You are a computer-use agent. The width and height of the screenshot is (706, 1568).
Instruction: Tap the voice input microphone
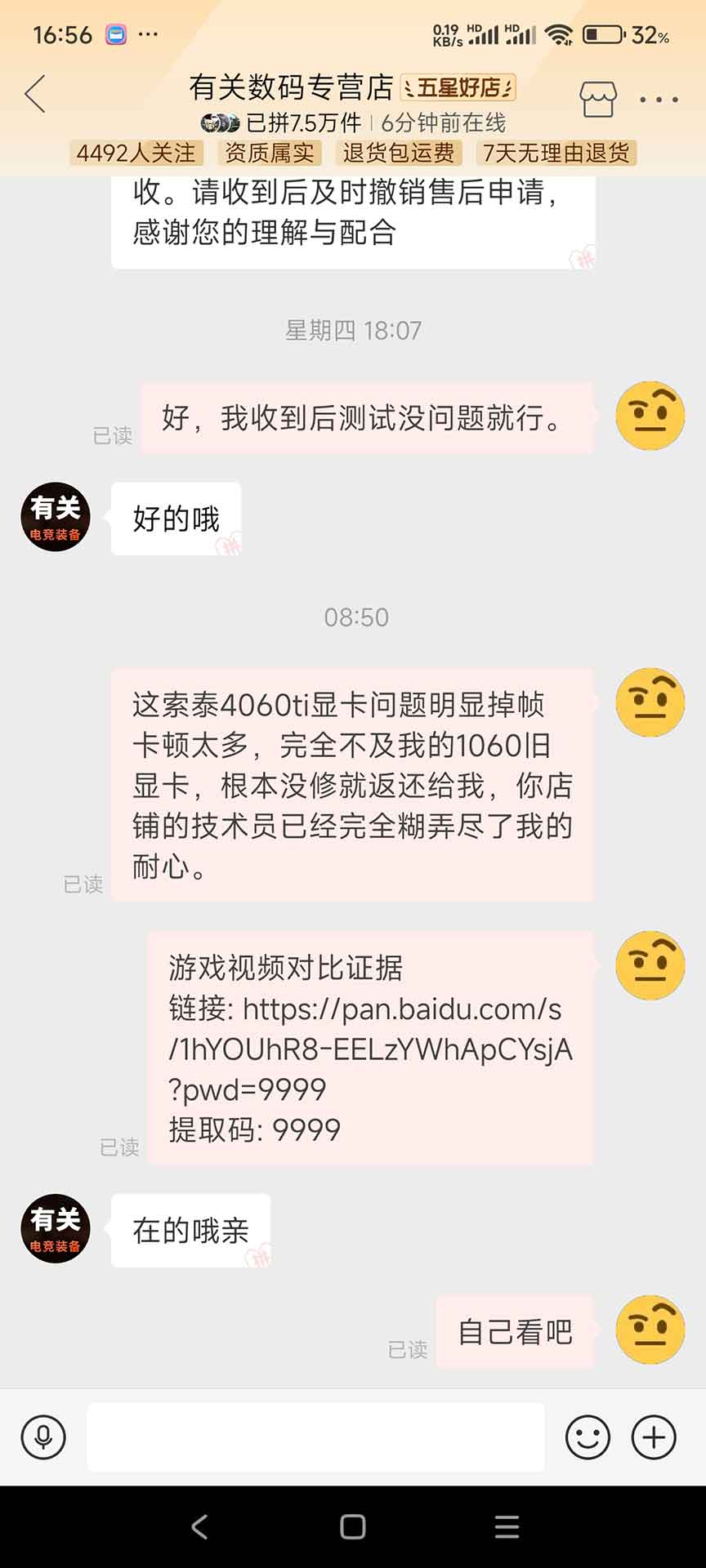coord(43,1437)
